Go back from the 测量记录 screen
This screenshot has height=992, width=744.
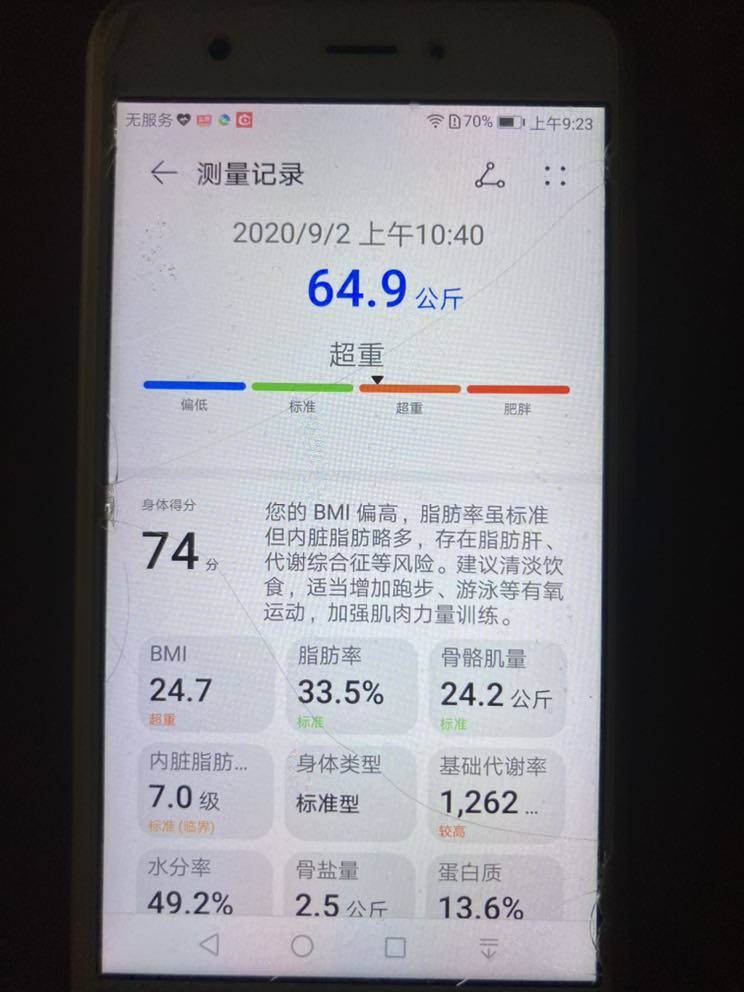(x=163, y=173)
